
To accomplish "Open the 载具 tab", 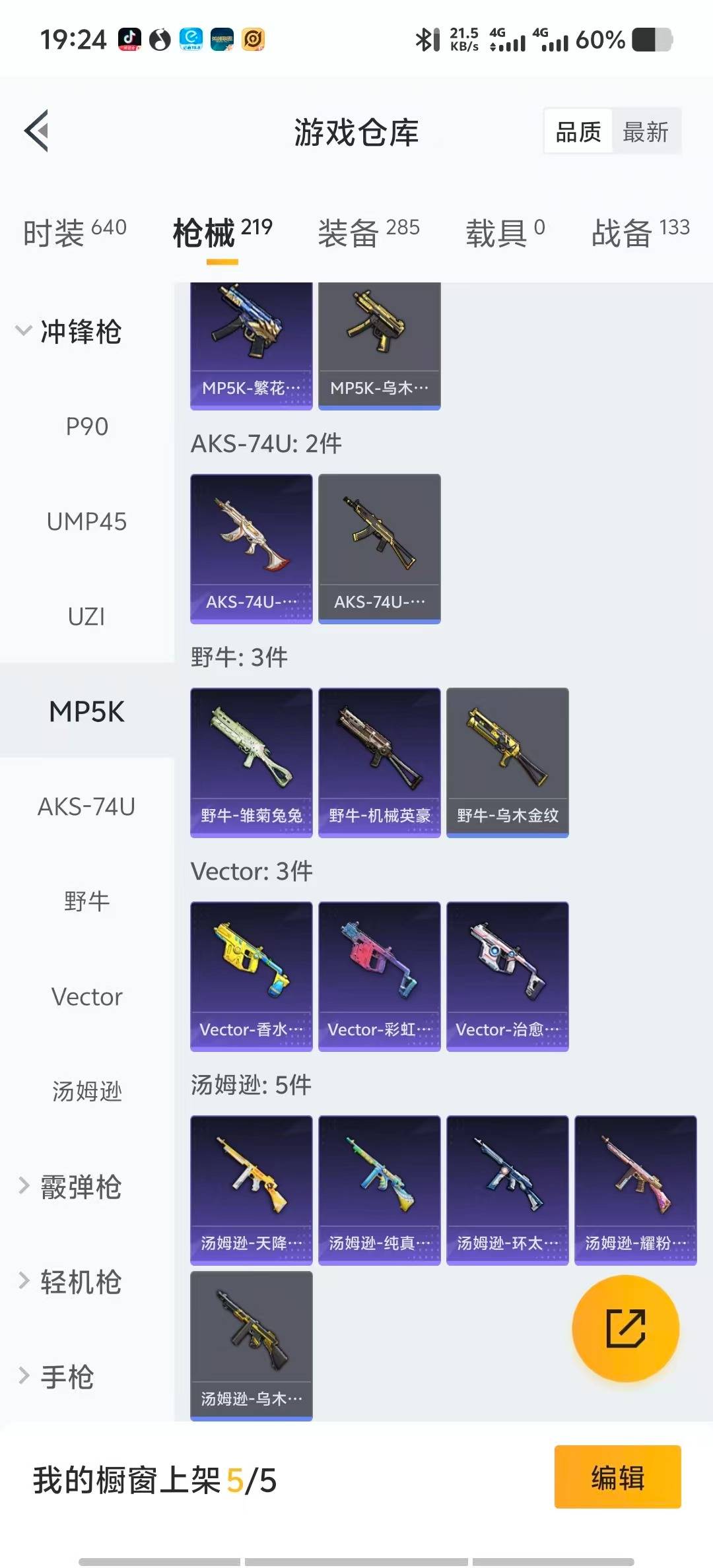I will pos(505,232).
